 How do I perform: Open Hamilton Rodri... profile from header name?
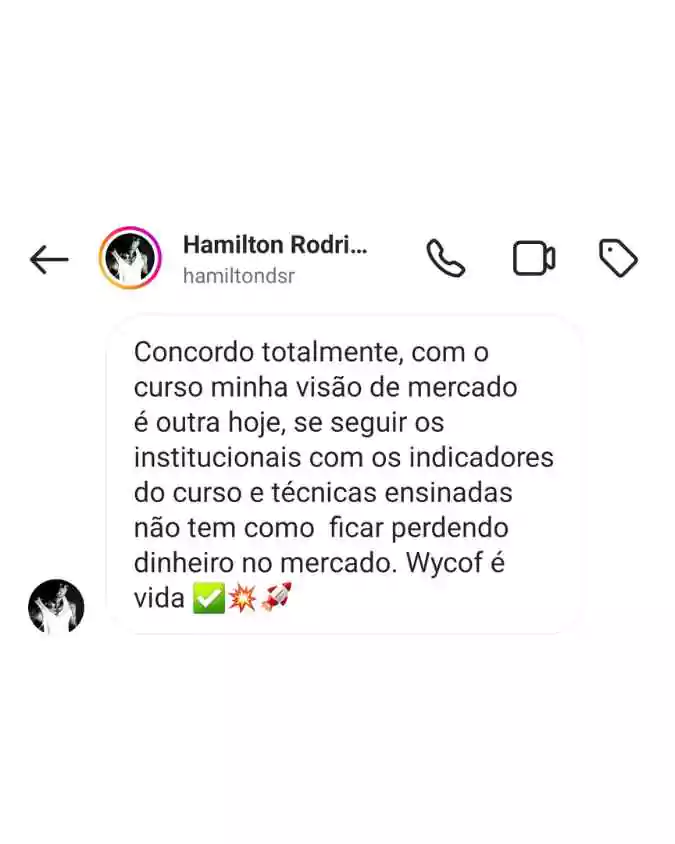tap(275, 245)
